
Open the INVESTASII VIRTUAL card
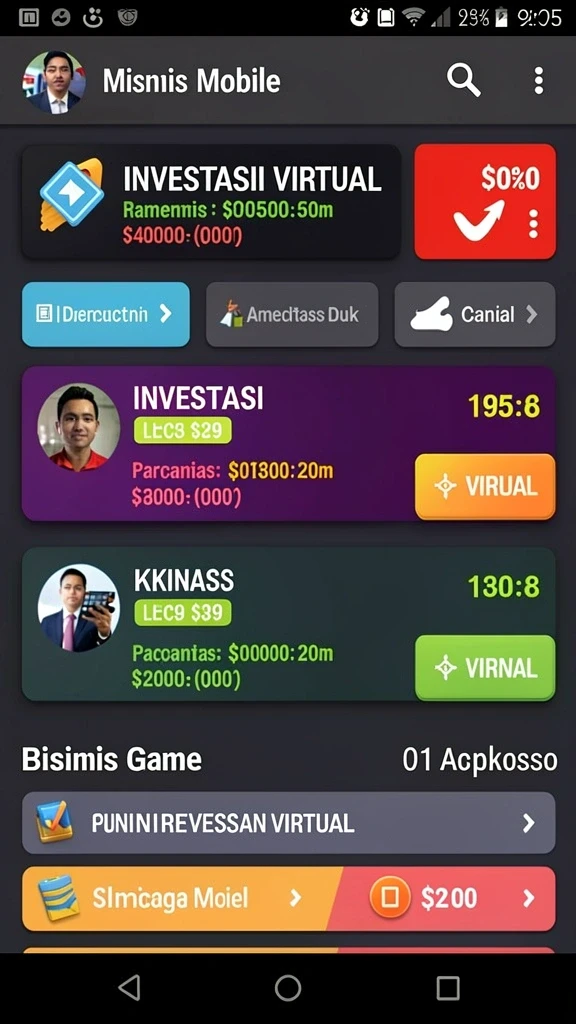point(211,202)
